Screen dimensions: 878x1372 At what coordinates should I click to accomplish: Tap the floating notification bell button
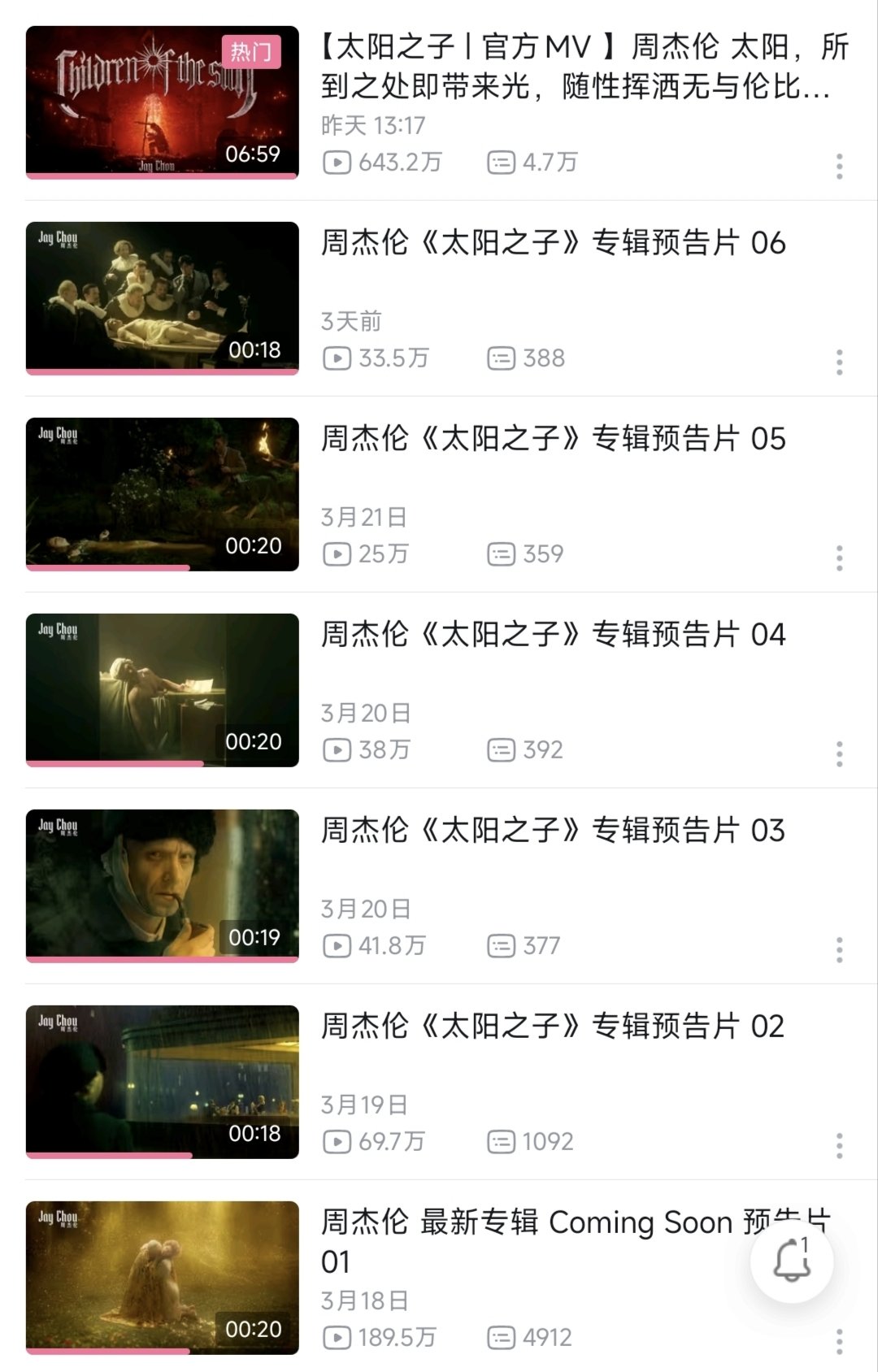[791, 1261]
